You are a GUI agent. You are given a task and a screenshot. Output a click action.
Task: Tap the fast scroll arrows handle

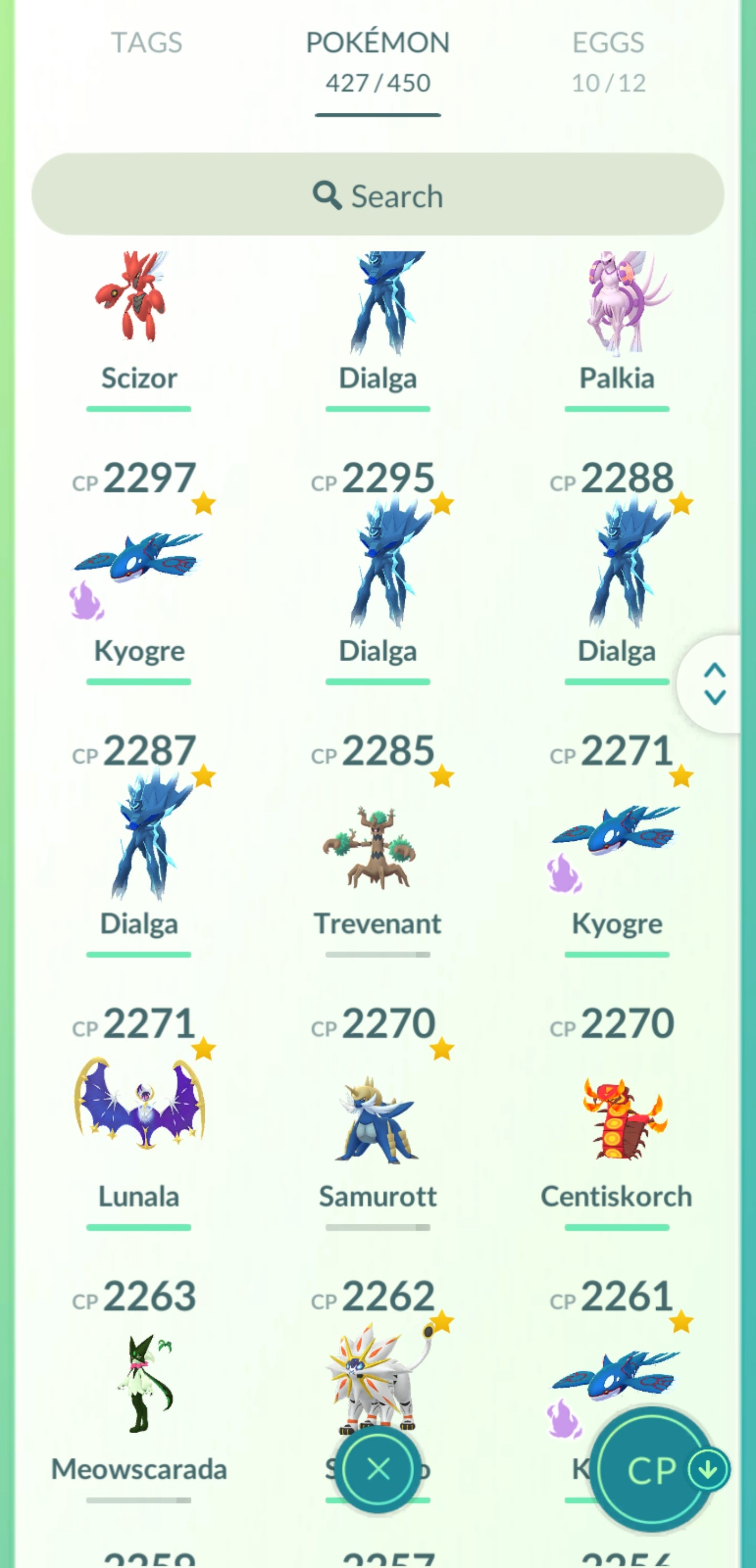[714, 684]
